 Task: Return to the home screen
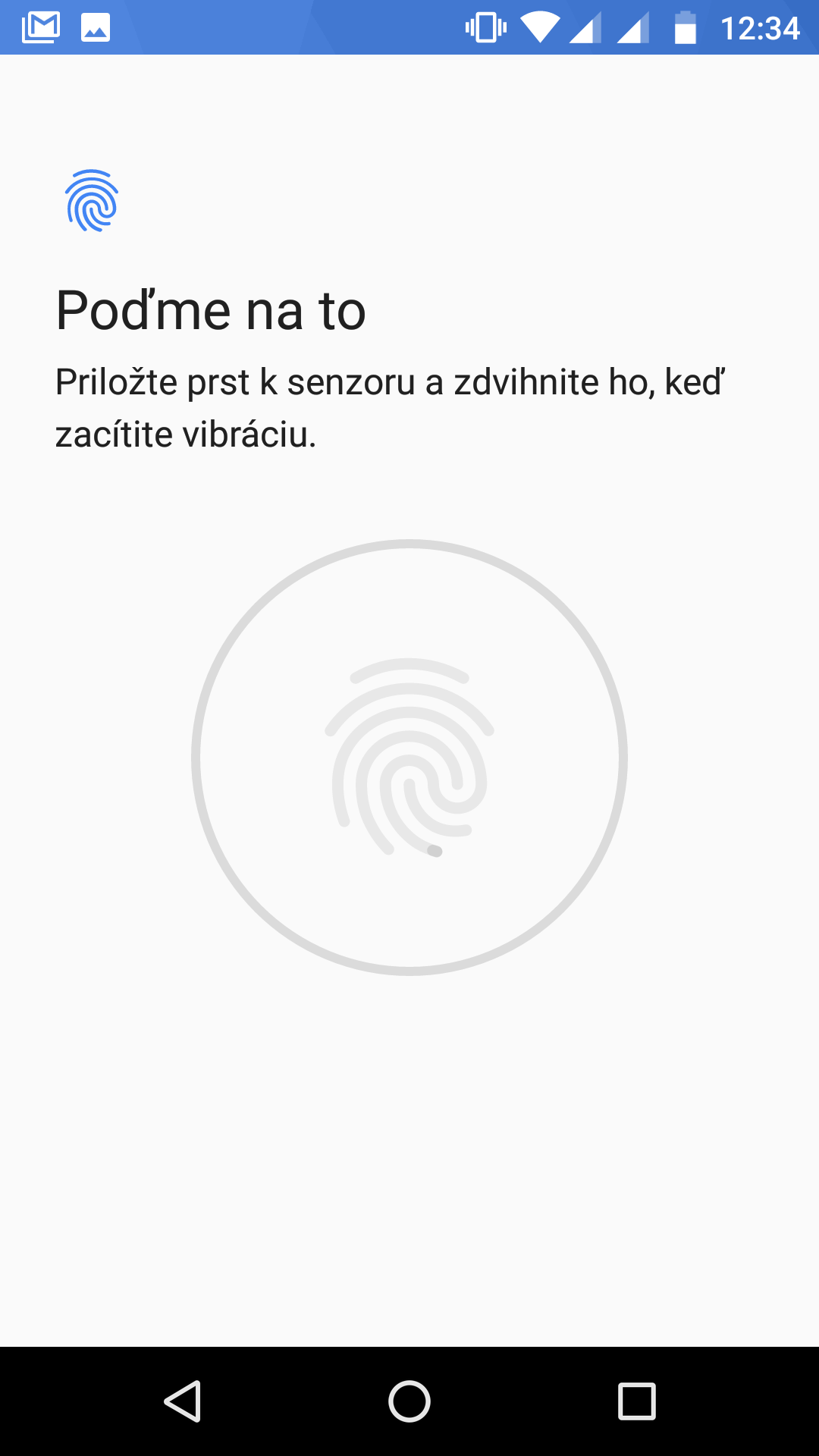(x=409, y=1401)
